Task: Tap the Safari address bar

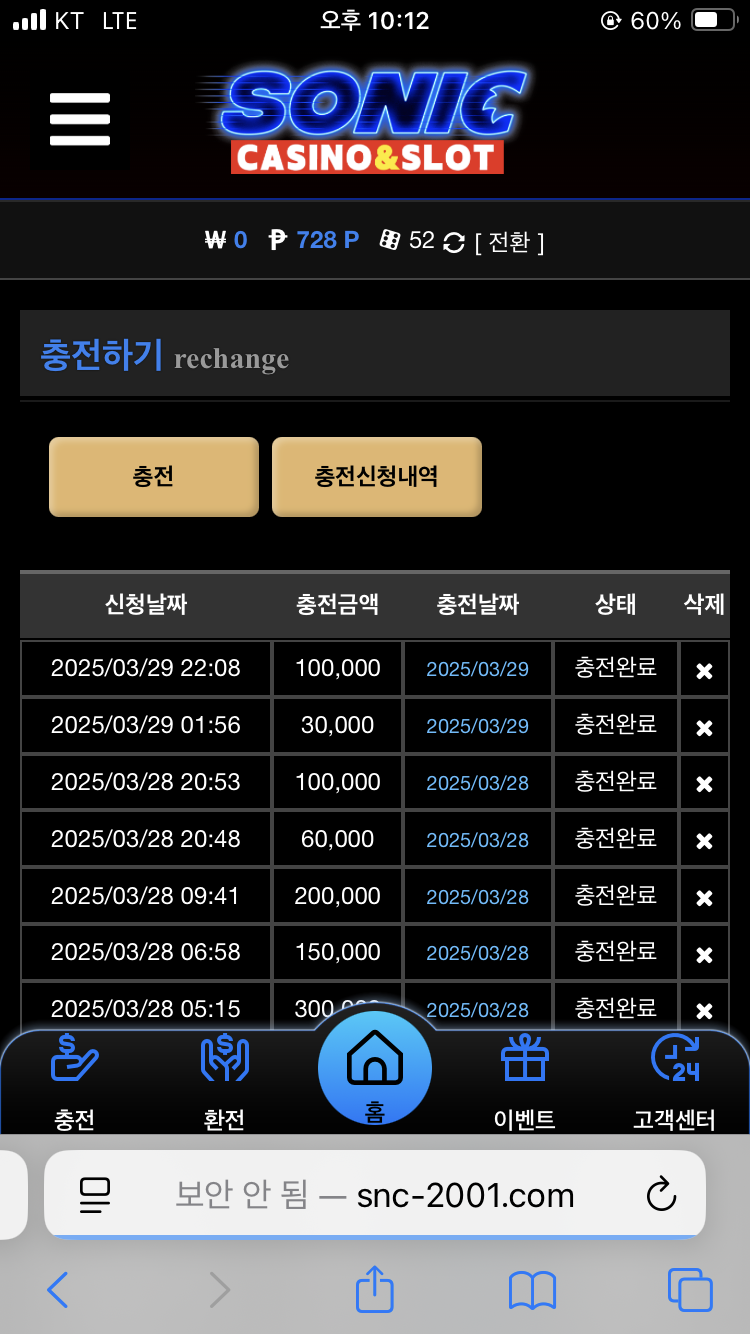Action: point(375,1195)
